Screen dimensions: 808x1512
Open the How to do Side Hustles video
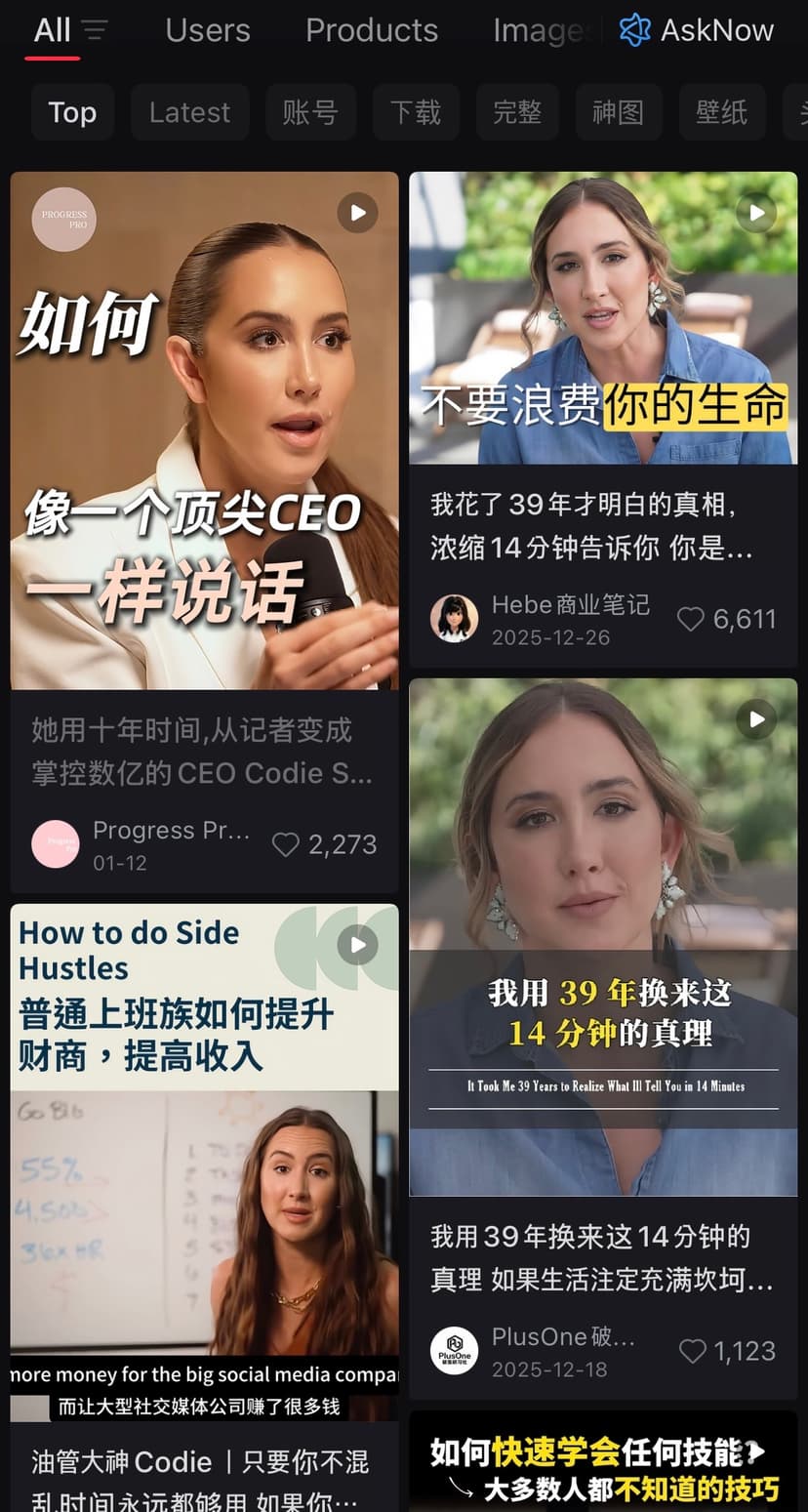(x=205, y=1162)
